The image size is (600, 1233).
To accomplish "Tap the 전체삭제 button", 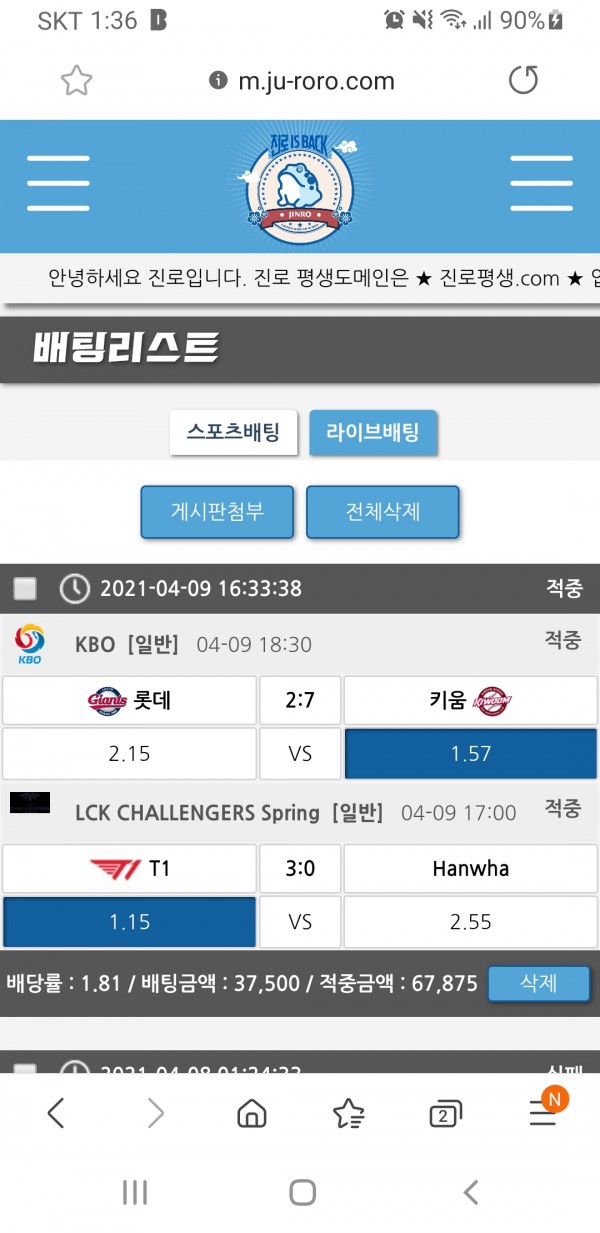I will point(382,512).
